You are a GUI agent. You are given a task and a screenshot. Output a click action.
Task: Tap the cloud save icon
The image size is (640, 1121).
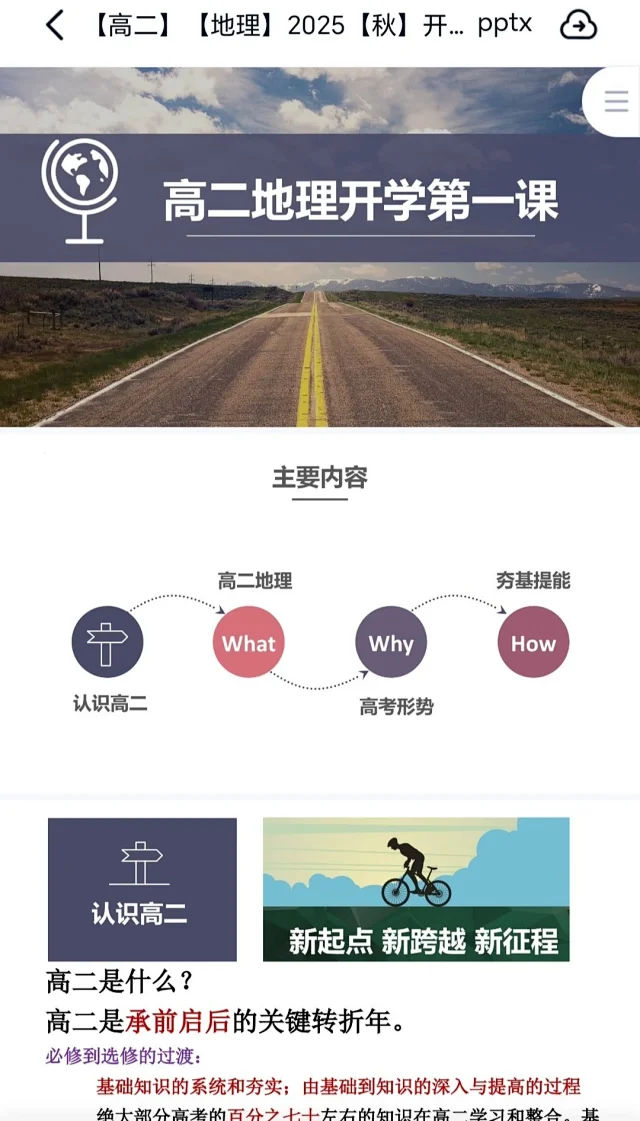[578, 26]
